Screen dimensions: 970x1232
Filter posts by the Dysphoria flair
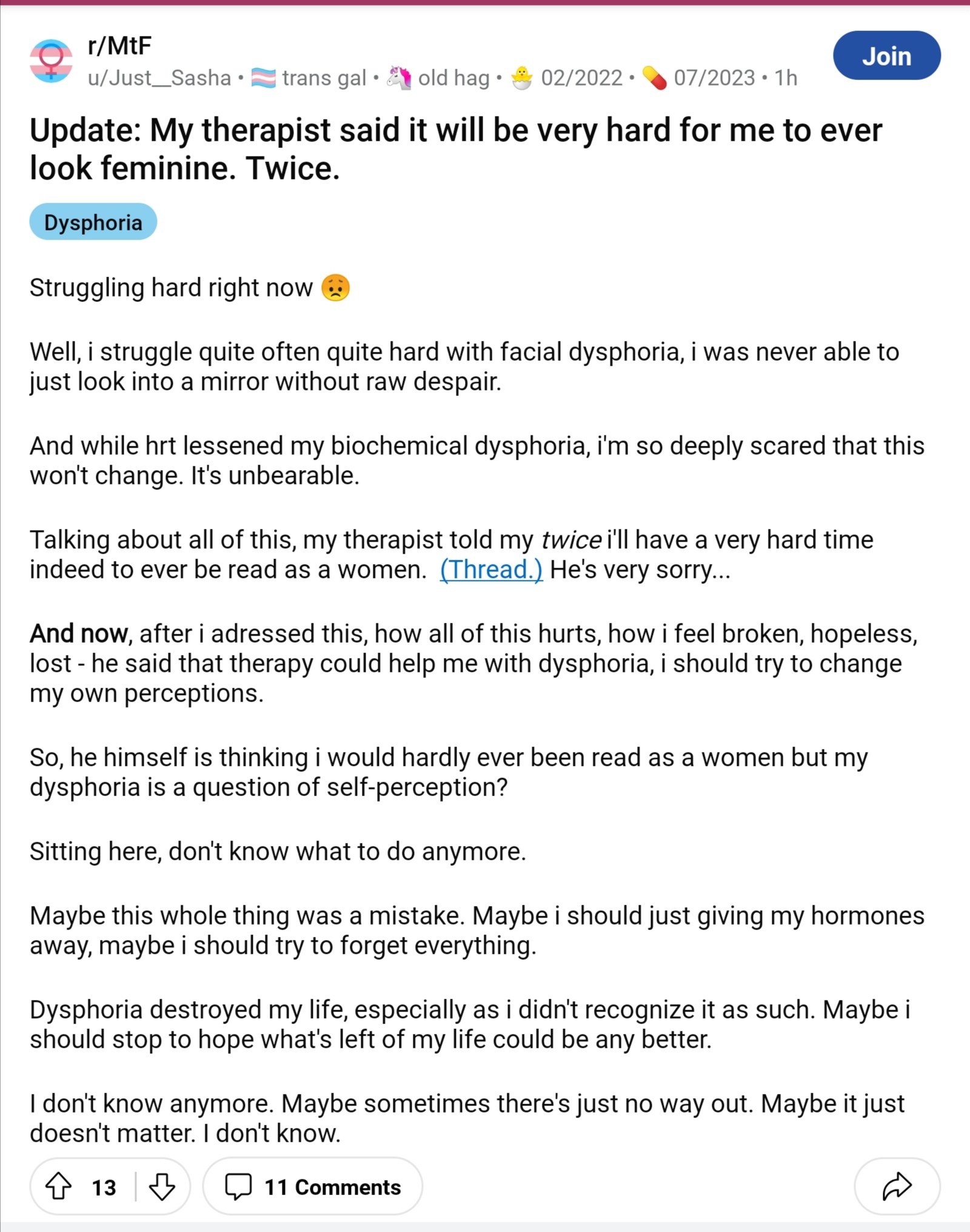point(93,222)
